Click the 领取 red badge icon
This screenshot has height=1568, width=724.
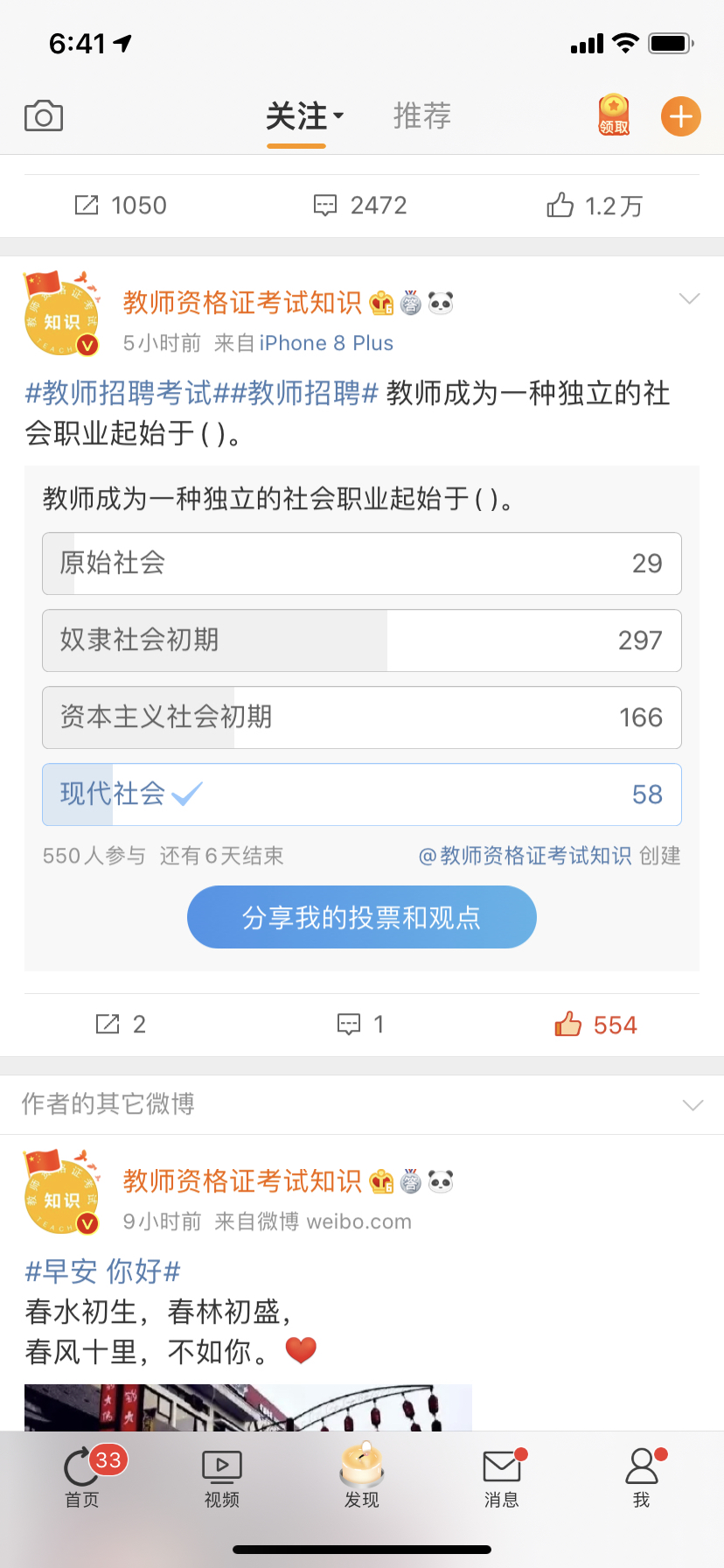613,114
